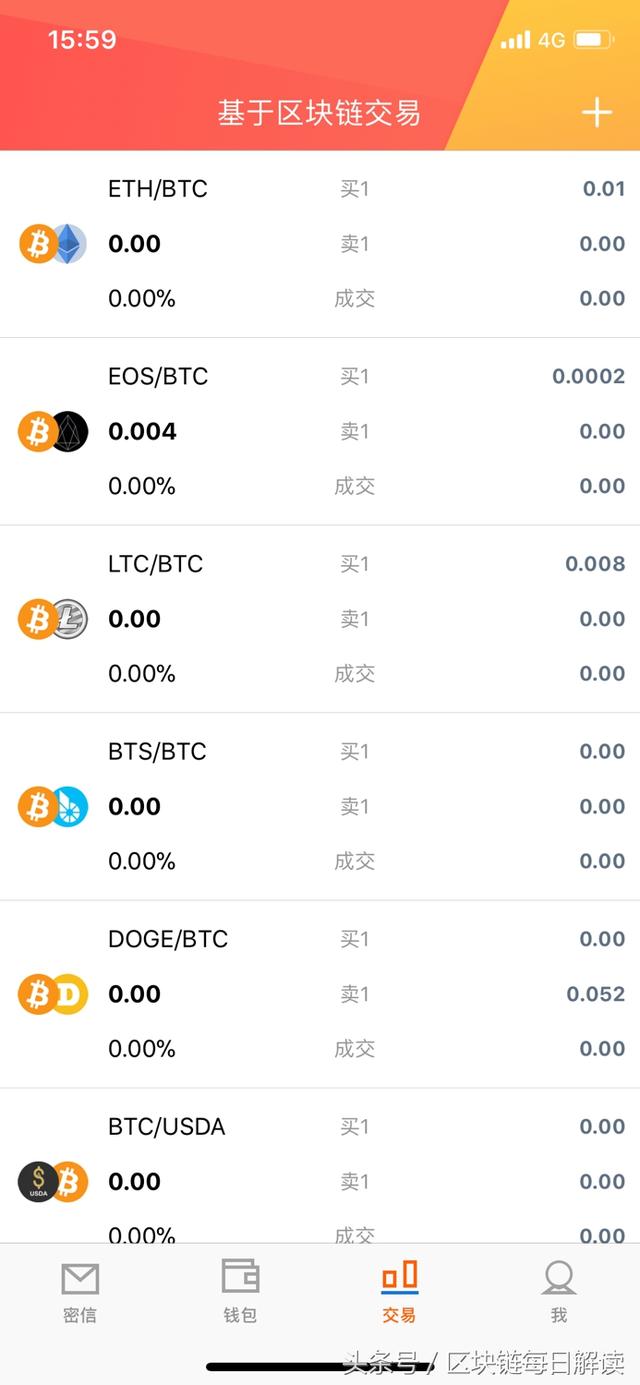Open the BTS/BTC trading pair

click(x=320, y=806)
